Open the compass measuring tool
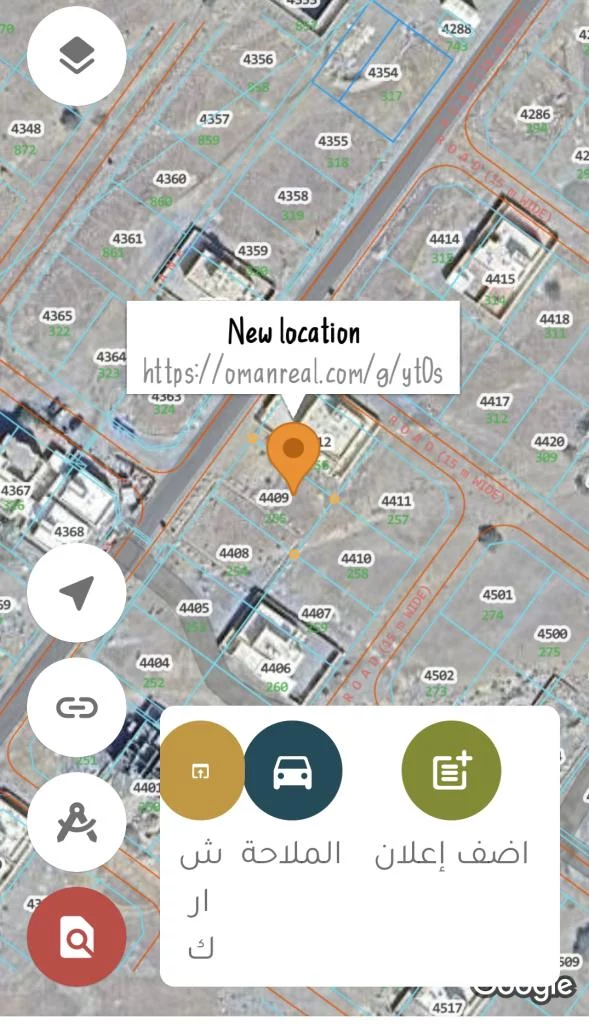589x1024 pixels. click(x=76, y=822)
